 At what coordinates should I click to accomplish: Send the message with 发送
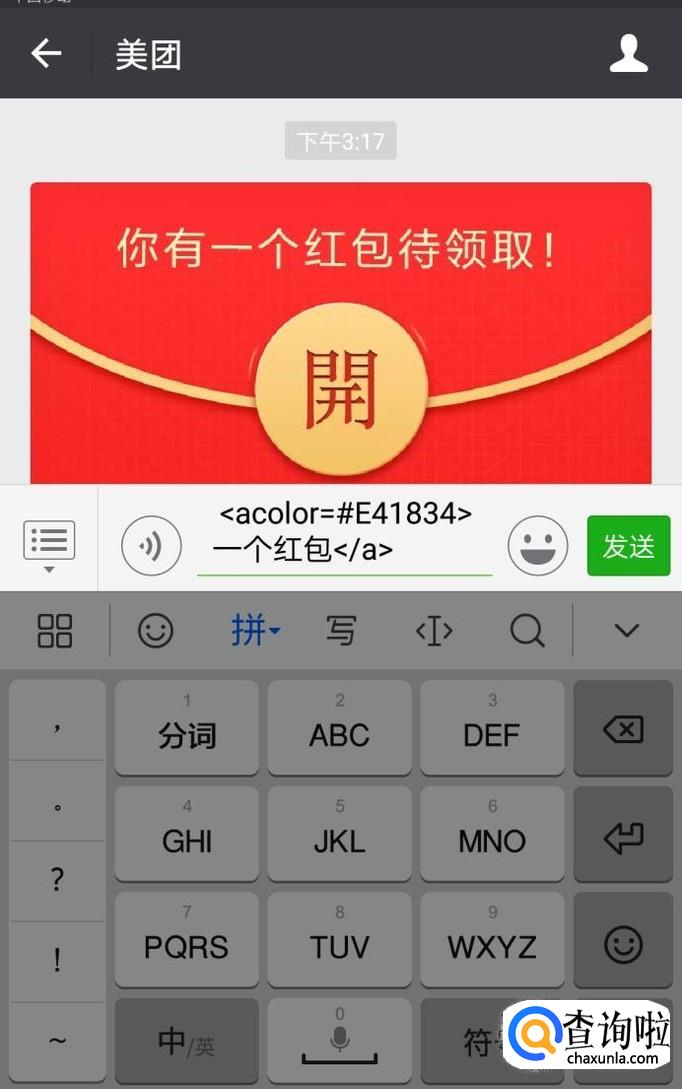pos(628,546)
